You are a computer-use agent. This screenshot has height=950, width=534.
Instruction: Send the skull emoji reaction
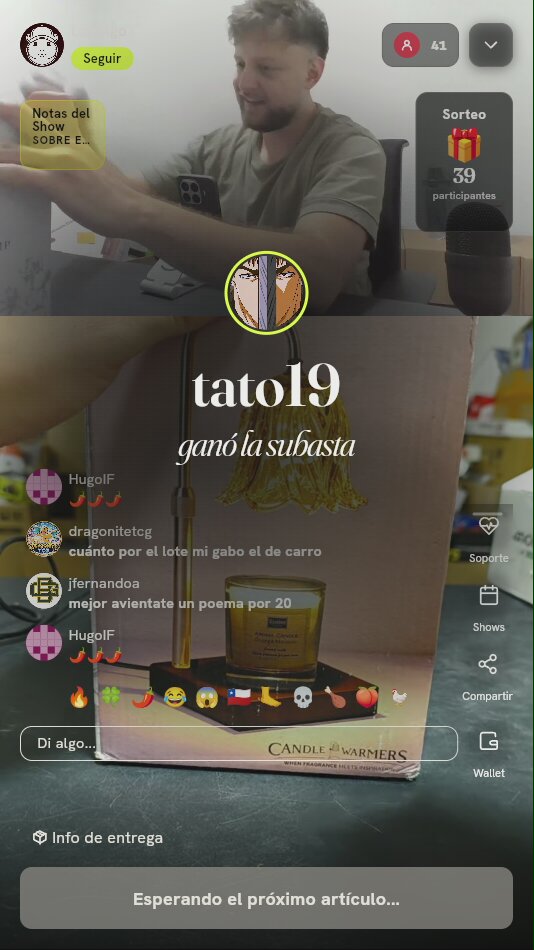(x=302, y=697)
